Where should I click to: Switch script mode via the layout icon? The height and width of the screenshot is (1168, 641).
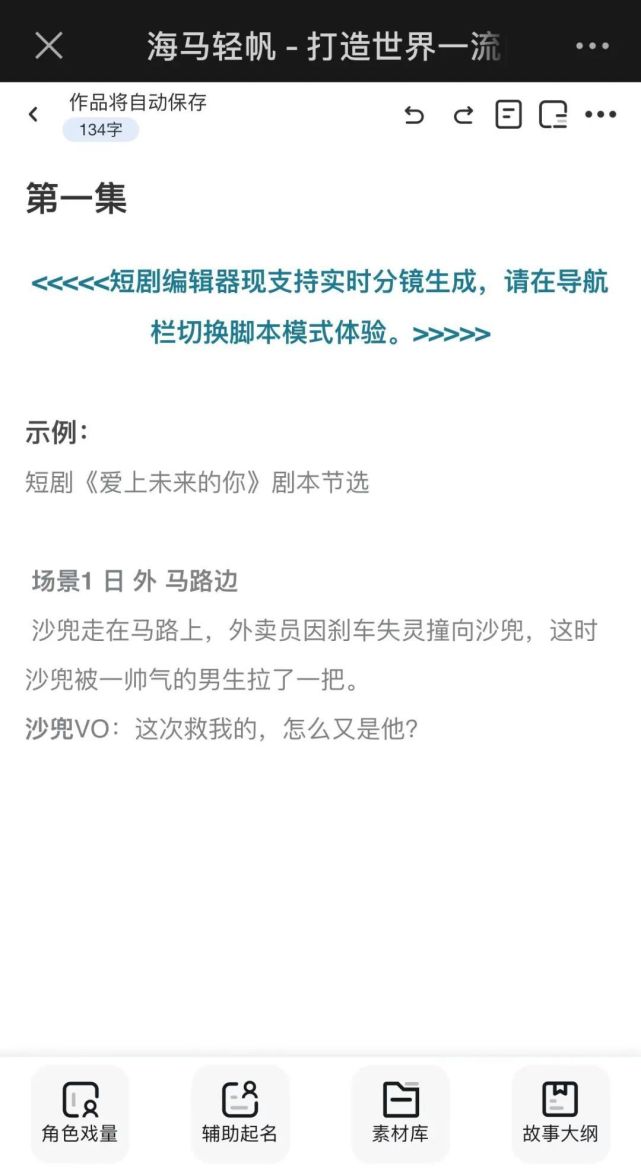(553, 115)
